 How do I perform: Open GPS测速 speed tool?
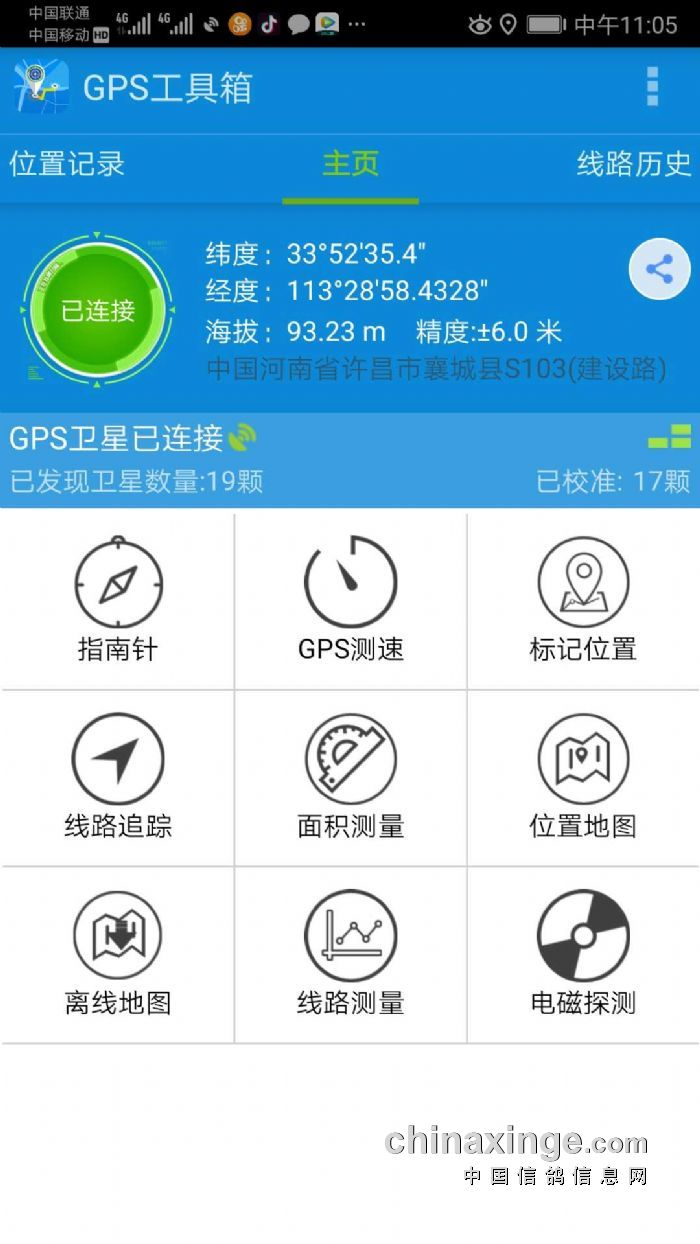350,600
